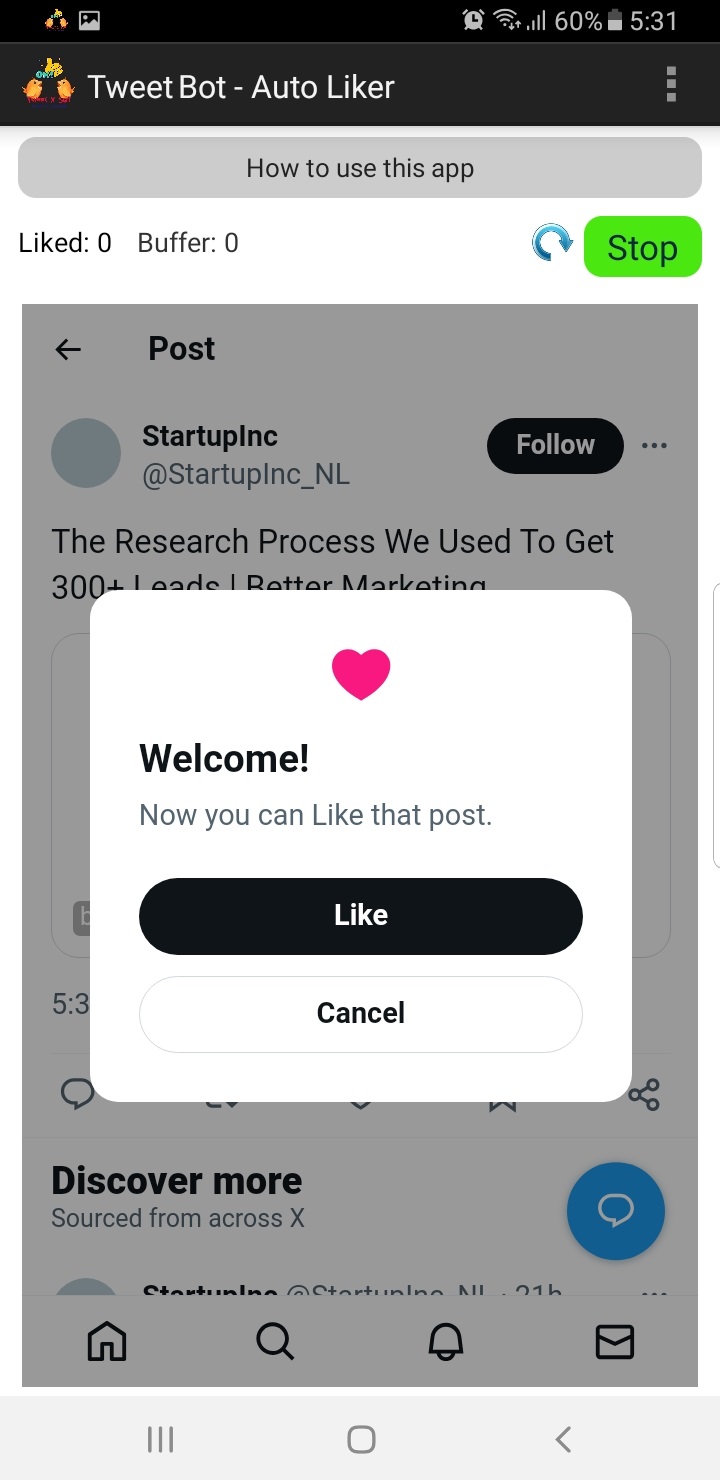The height and width of the screenshot is (1480, 720).
Task: Stop the auto liker
Action: [x=642, y=247]
